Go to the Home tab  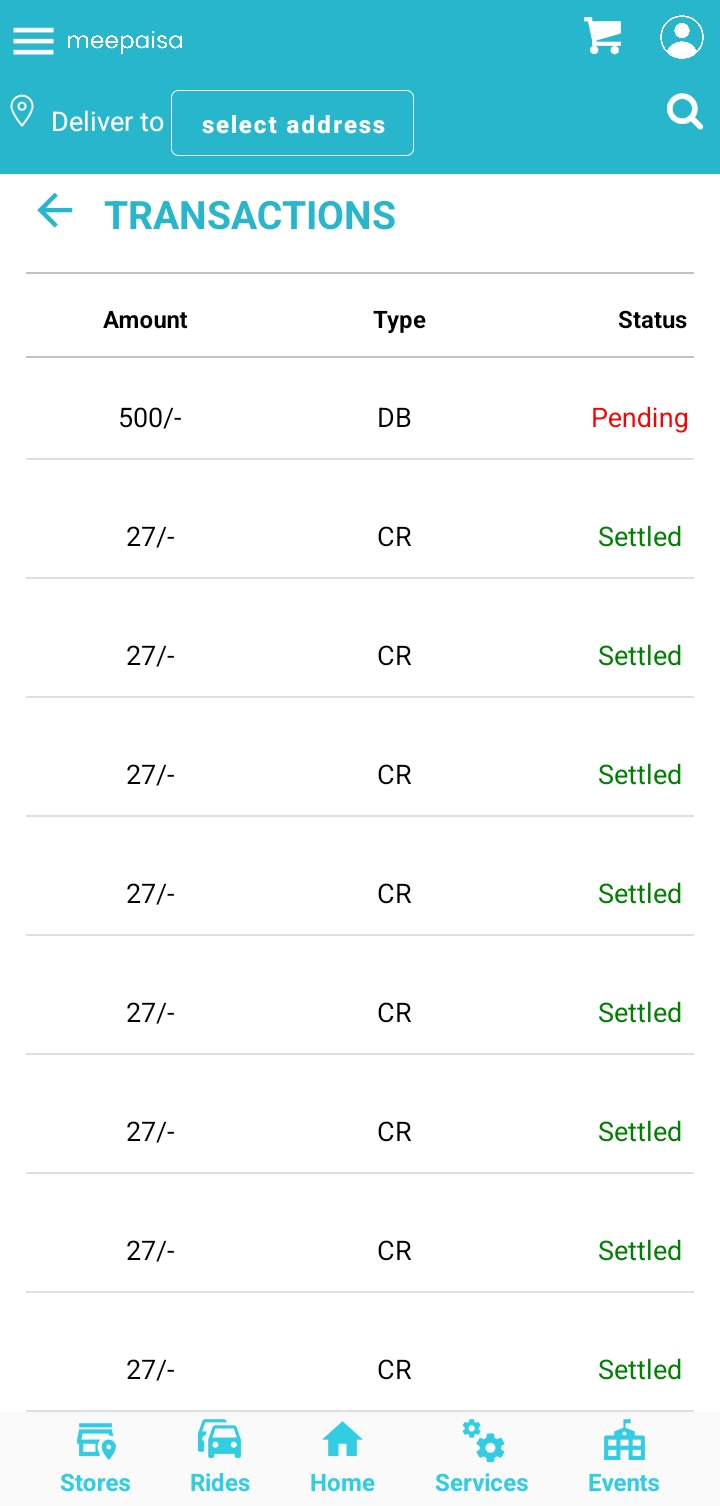(x=342, y=1458)
